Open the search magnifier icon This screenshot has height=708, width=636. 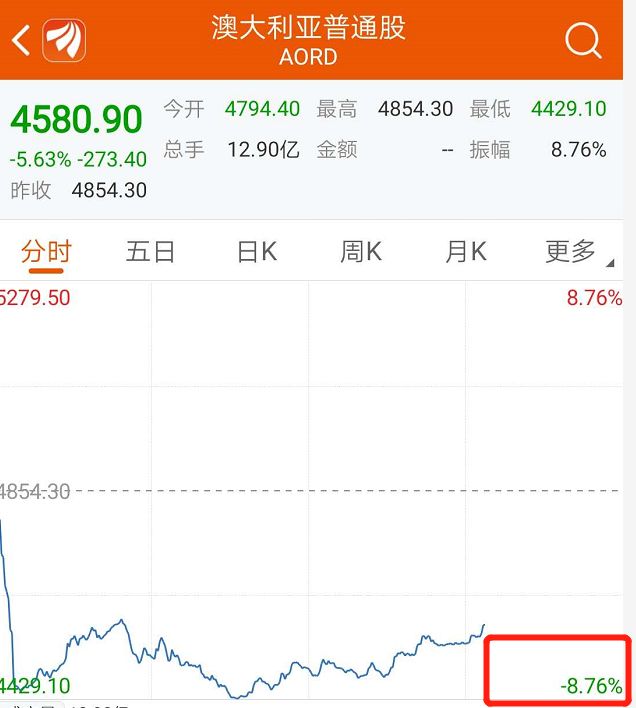[x=583, y=41]
